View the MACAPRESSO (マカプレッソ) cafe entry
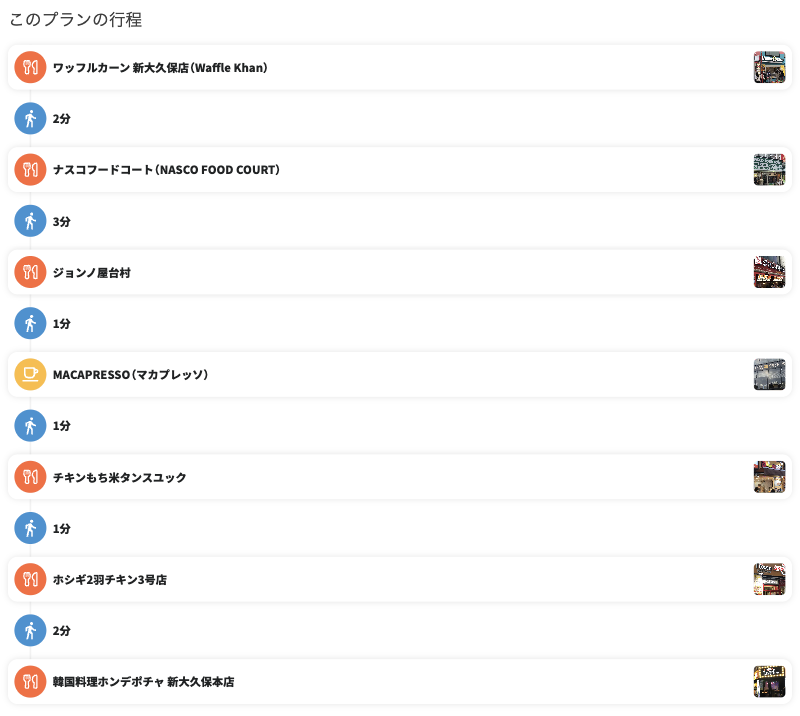The image size is (800, 716). pyautogui.click(x=130, y=374)
